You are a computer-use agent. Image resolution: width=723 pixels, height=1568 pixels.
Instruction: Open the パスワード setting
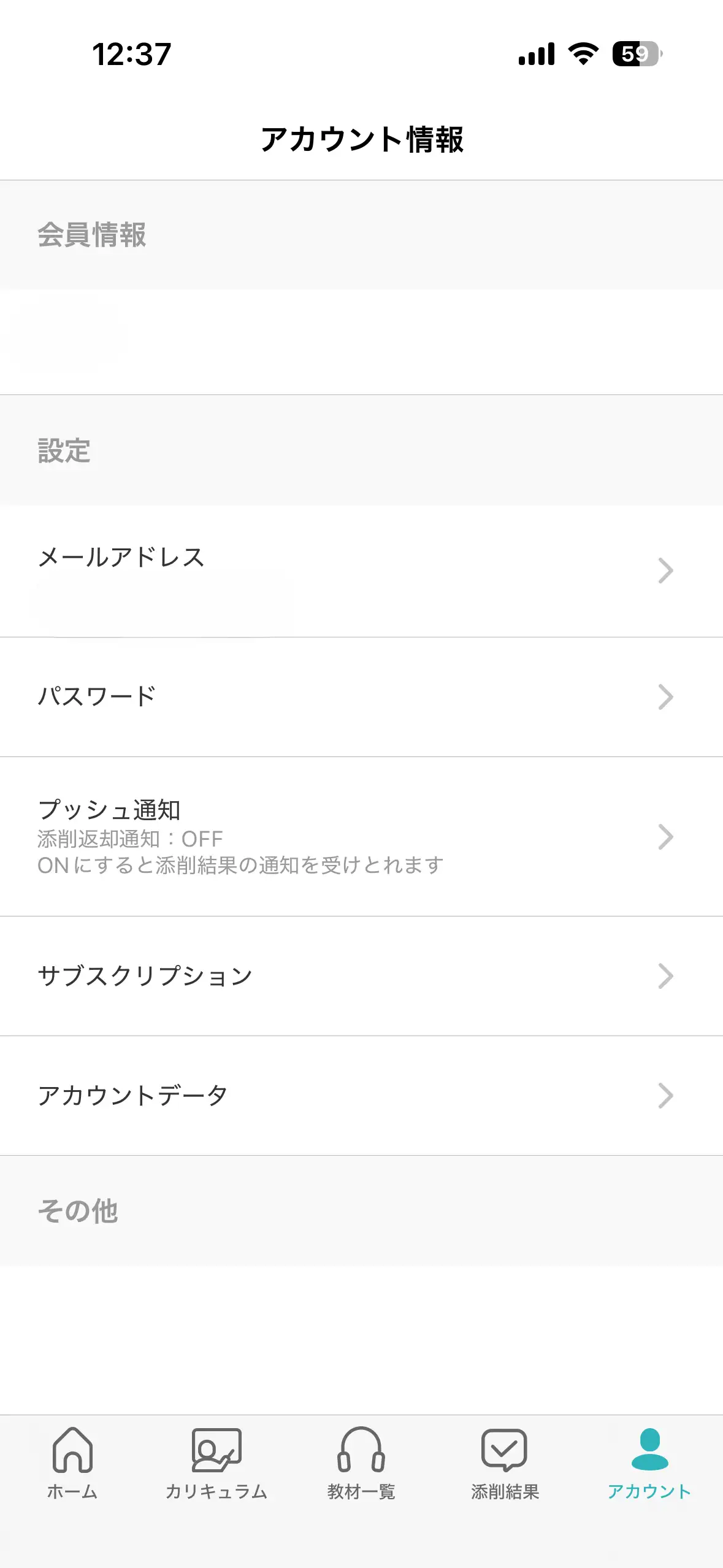coord(361,696)
